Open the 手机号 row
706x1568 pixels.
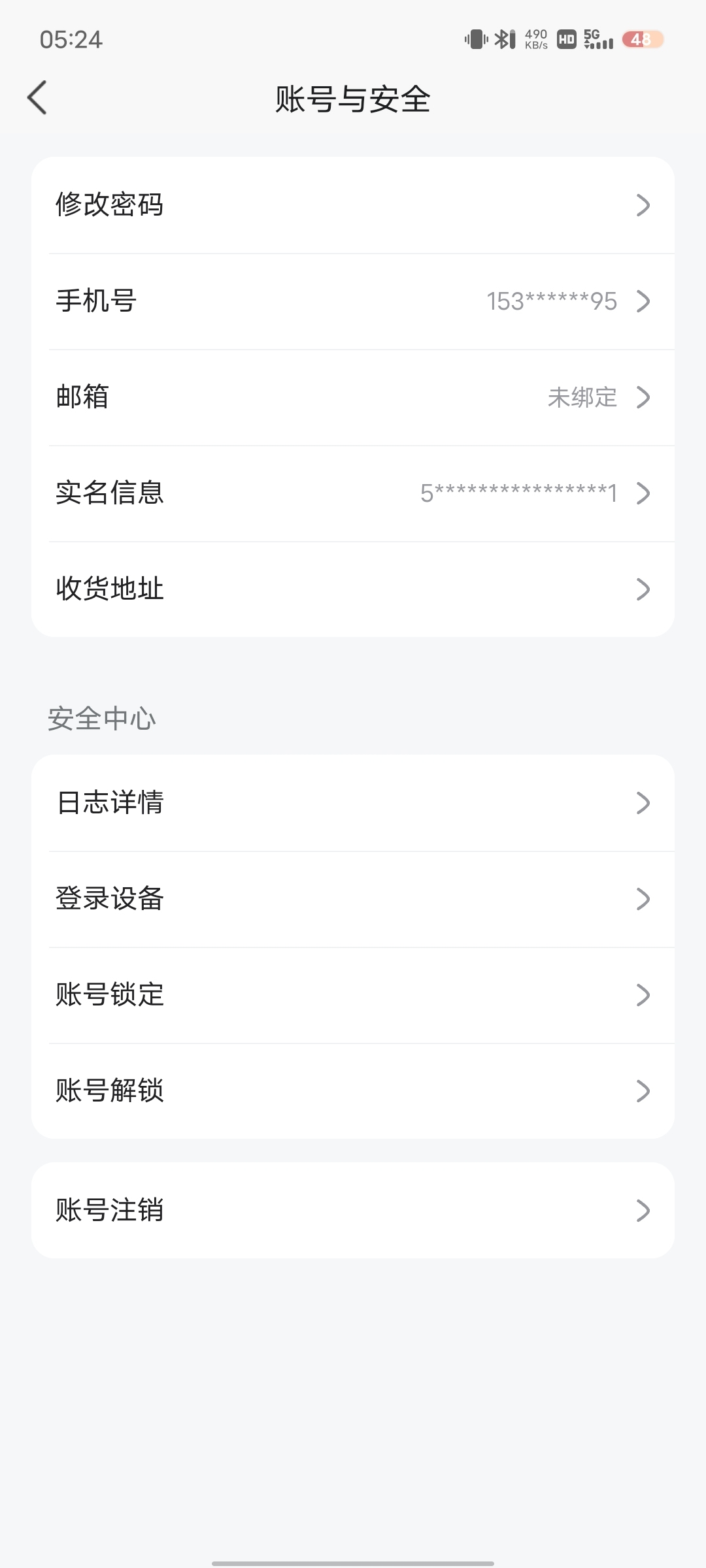point(353,301)
